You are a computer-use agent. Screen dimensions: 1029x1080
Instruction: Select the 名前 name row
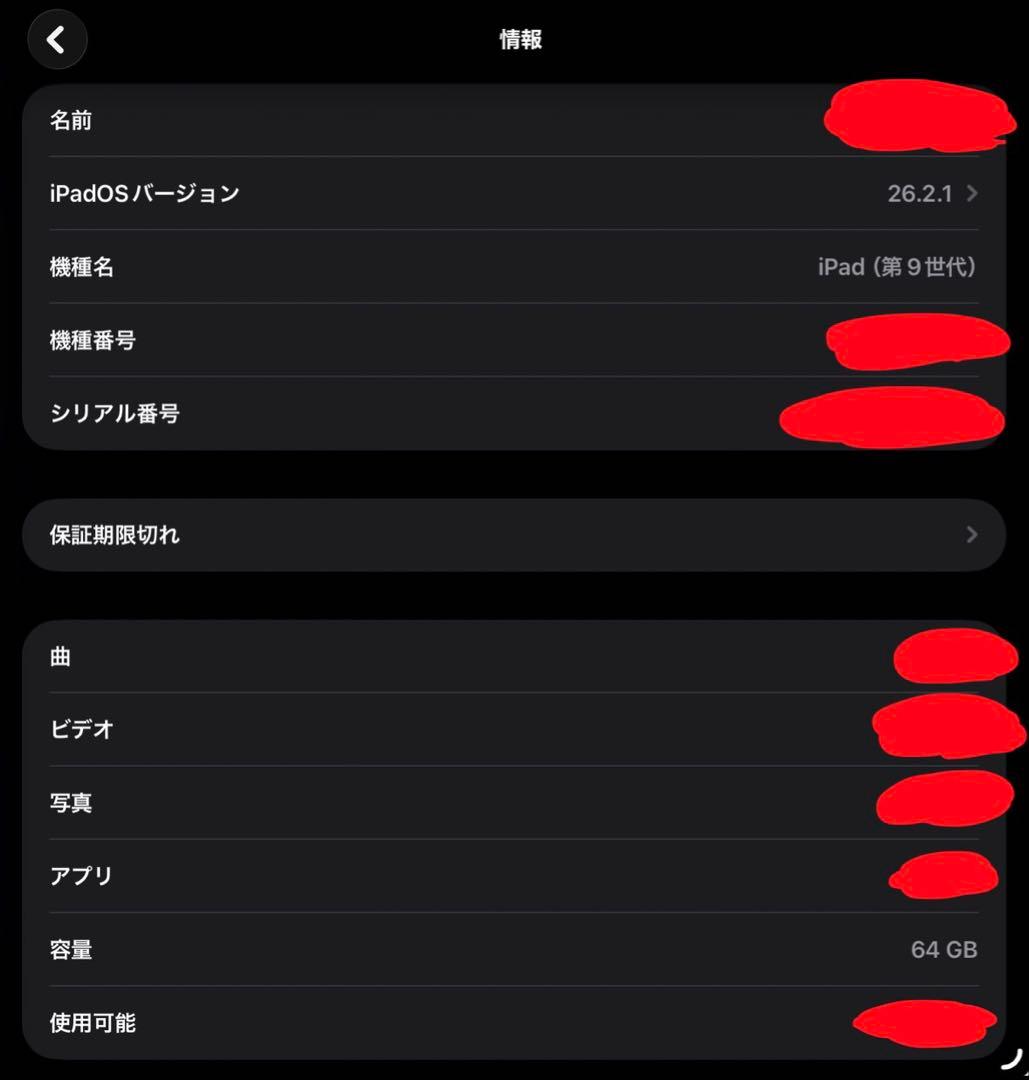tap(400, 119)
